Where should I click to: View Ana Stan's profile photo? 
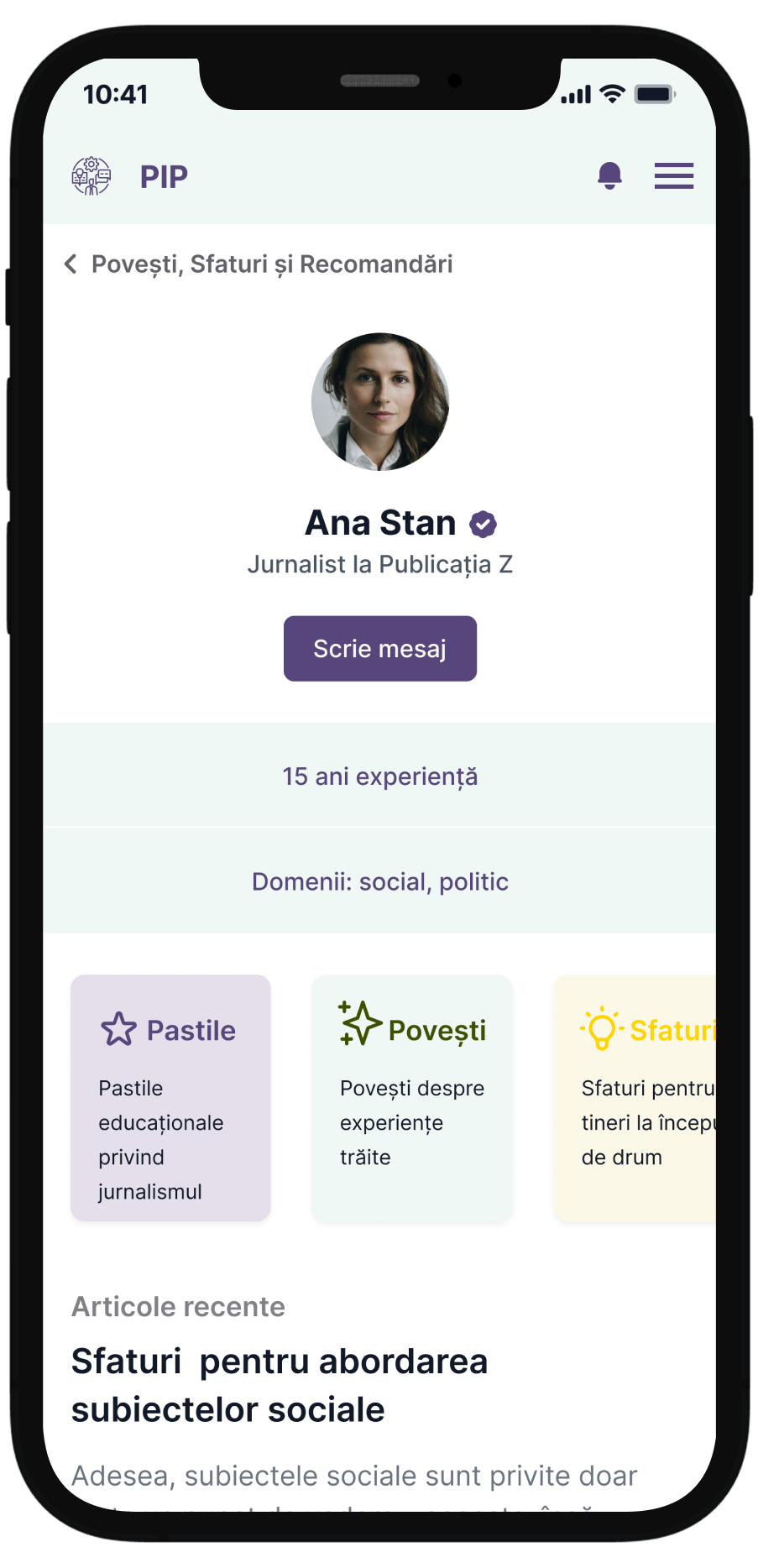pyautogui.click(x=380, y=402)
